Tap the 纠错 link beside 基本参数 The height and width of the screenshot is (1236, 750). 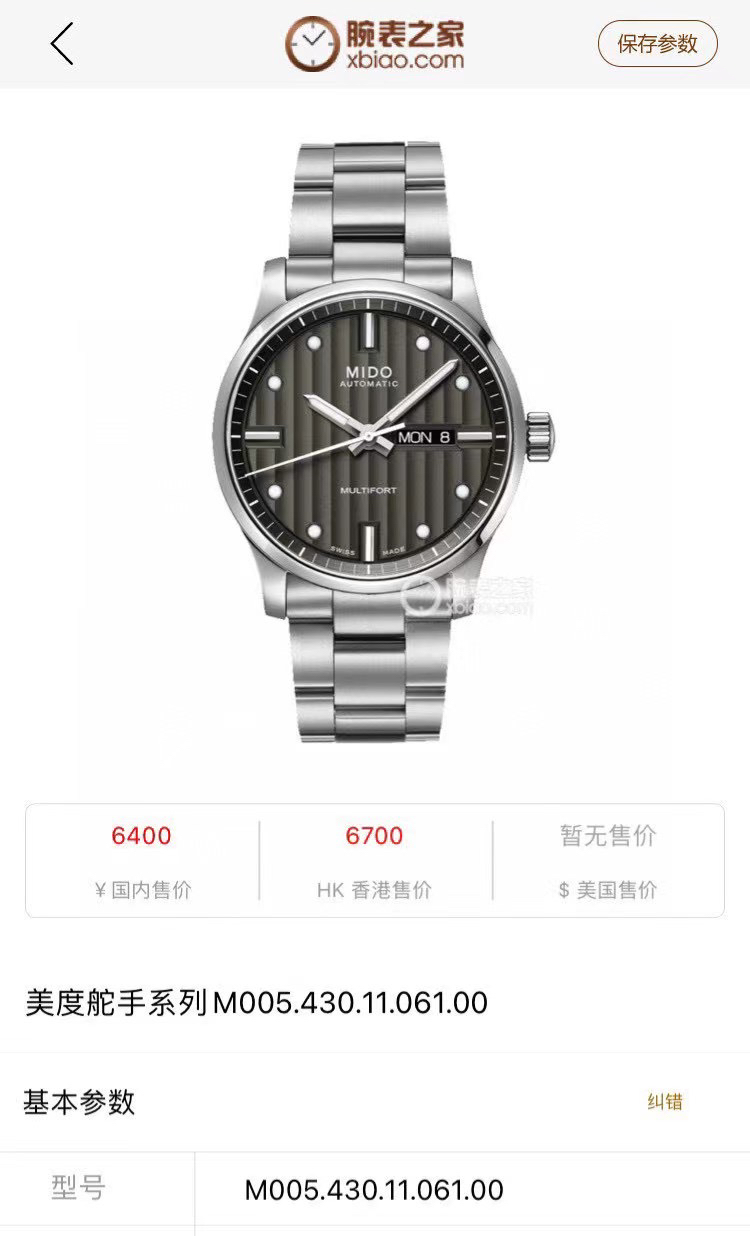point(665,1102)
